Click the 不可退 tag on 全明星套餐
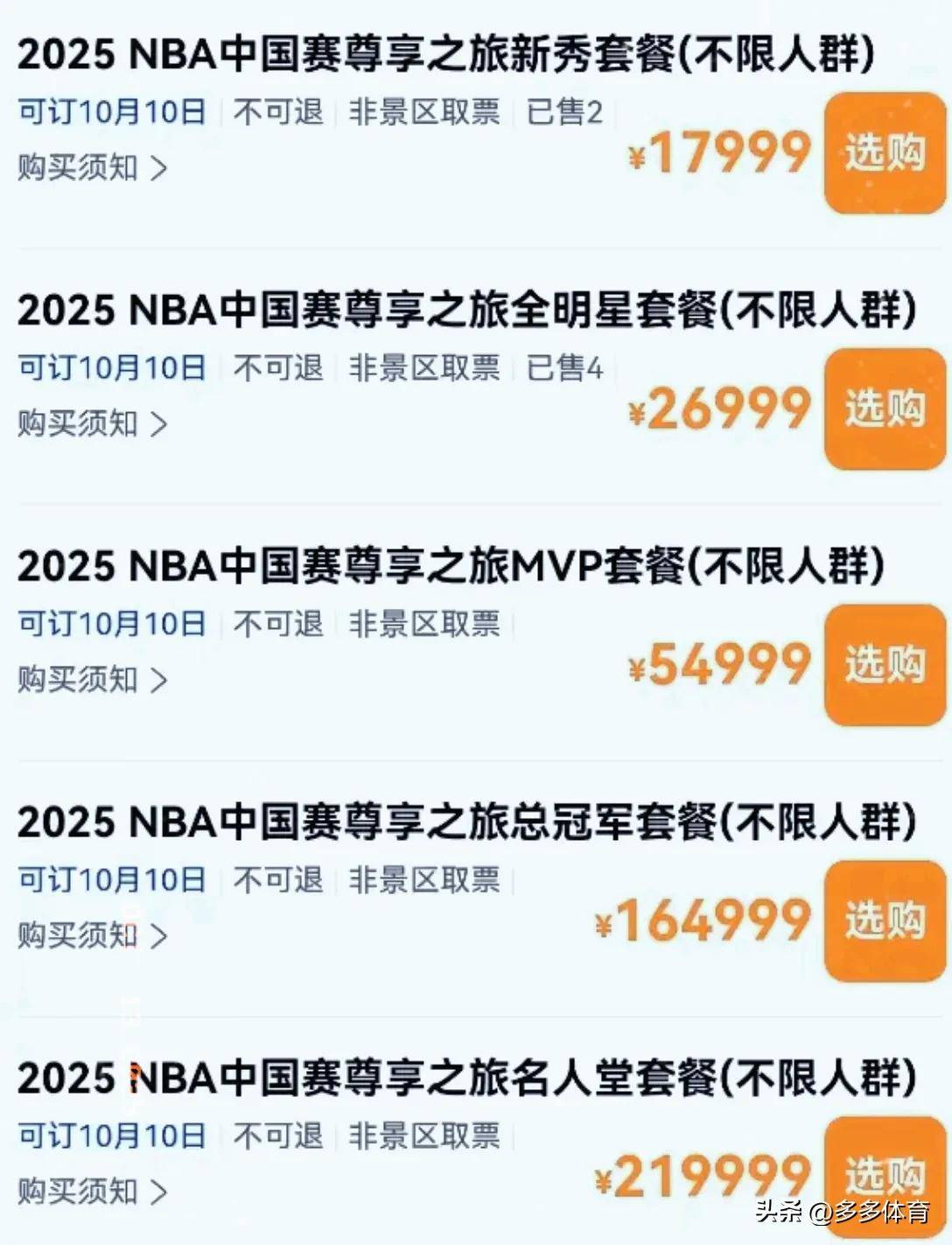952x1245 pixels. (280, 367)
